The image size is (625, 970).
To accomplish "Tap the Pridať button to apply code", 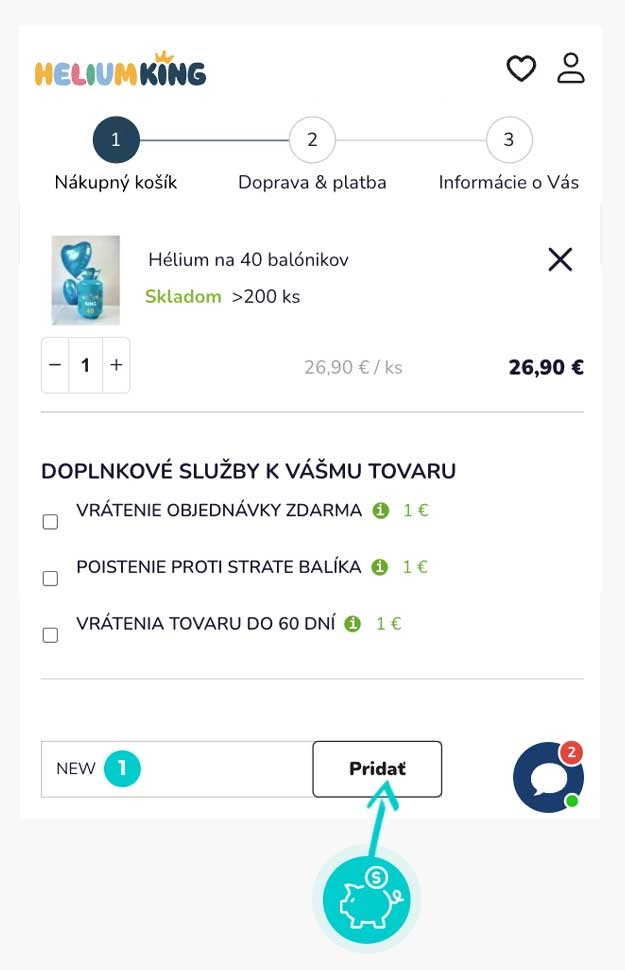I will [377, 769].
